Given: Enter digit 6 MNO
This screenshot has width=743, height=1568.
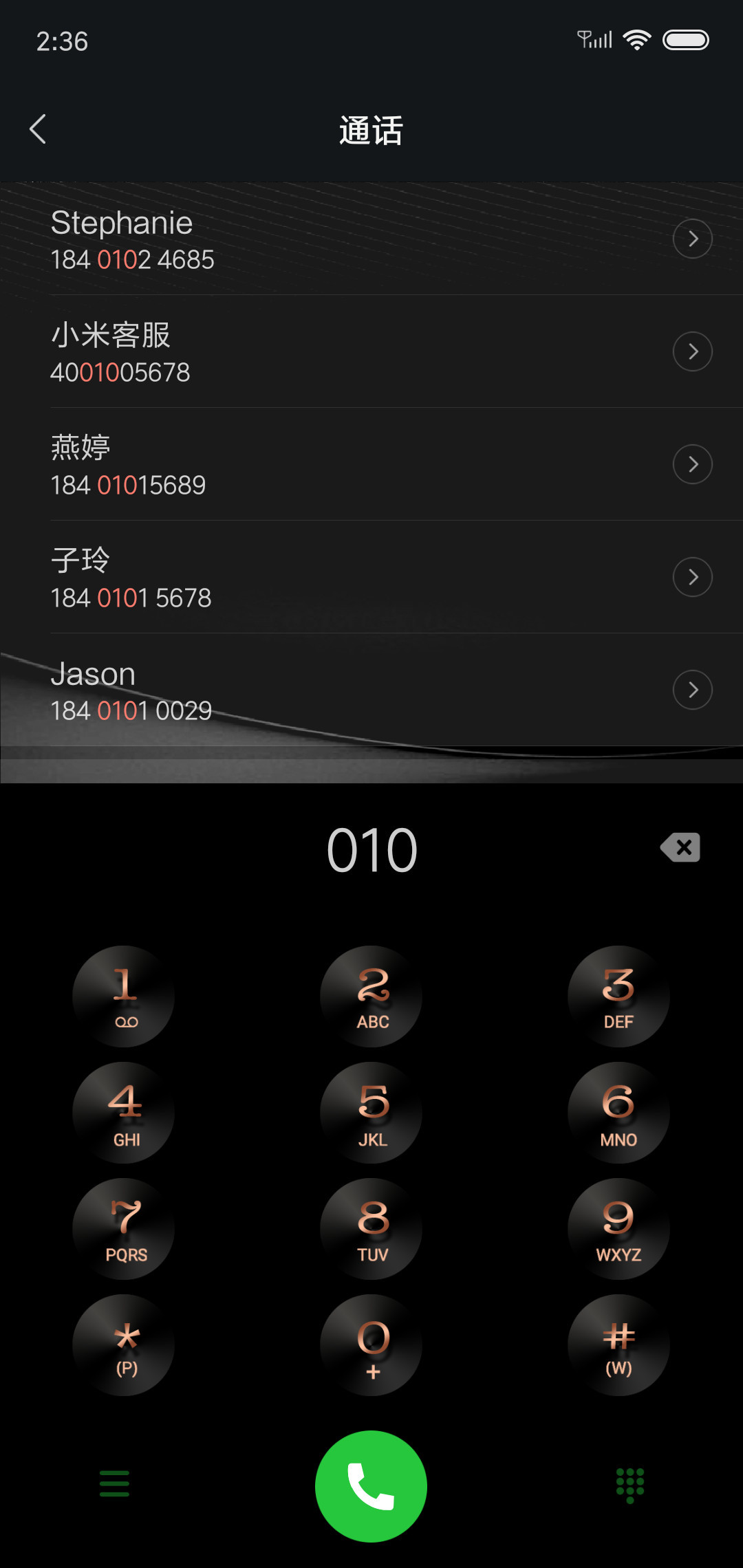Looking at the screenshot, I should [x=618, y=1113].
